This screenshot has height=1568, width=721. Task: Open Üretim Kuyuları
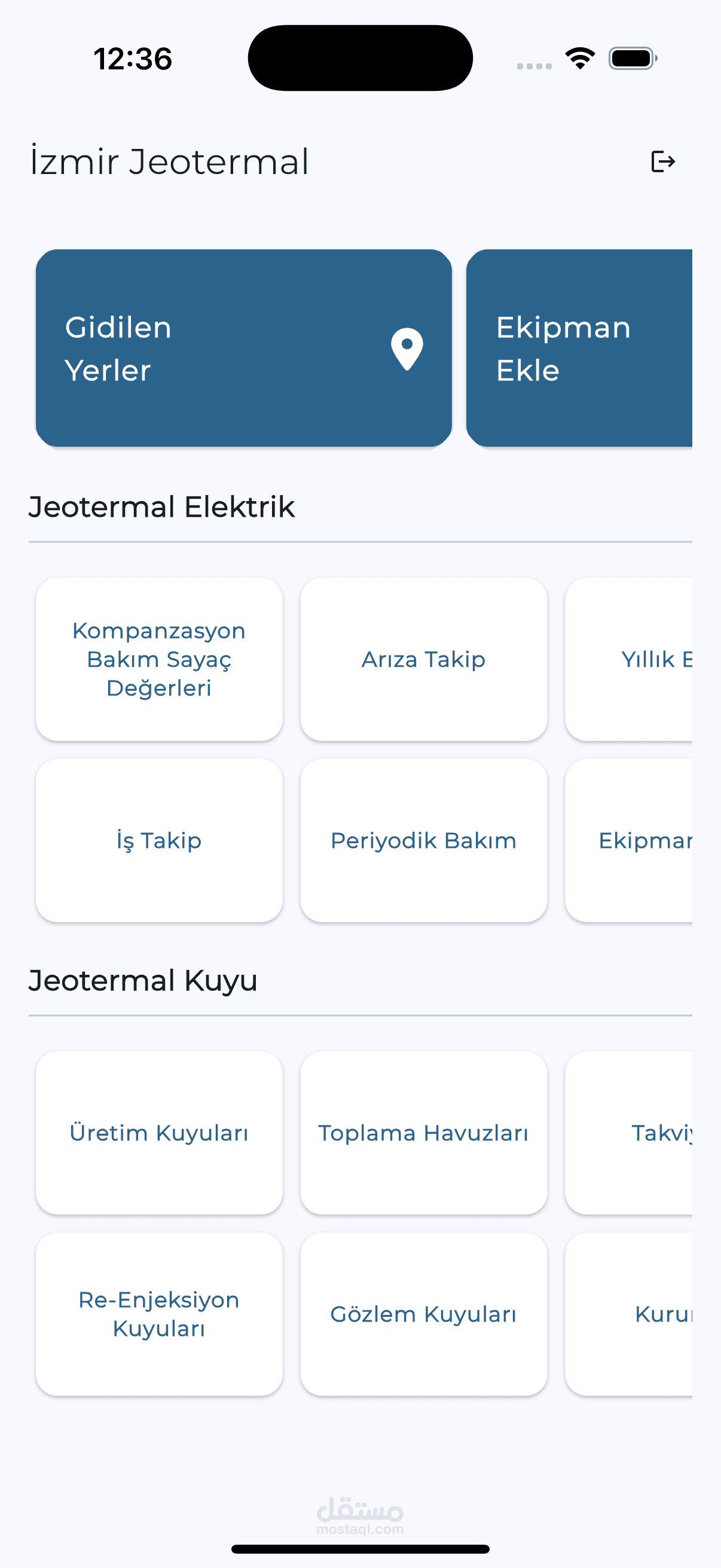[159, 1133]
